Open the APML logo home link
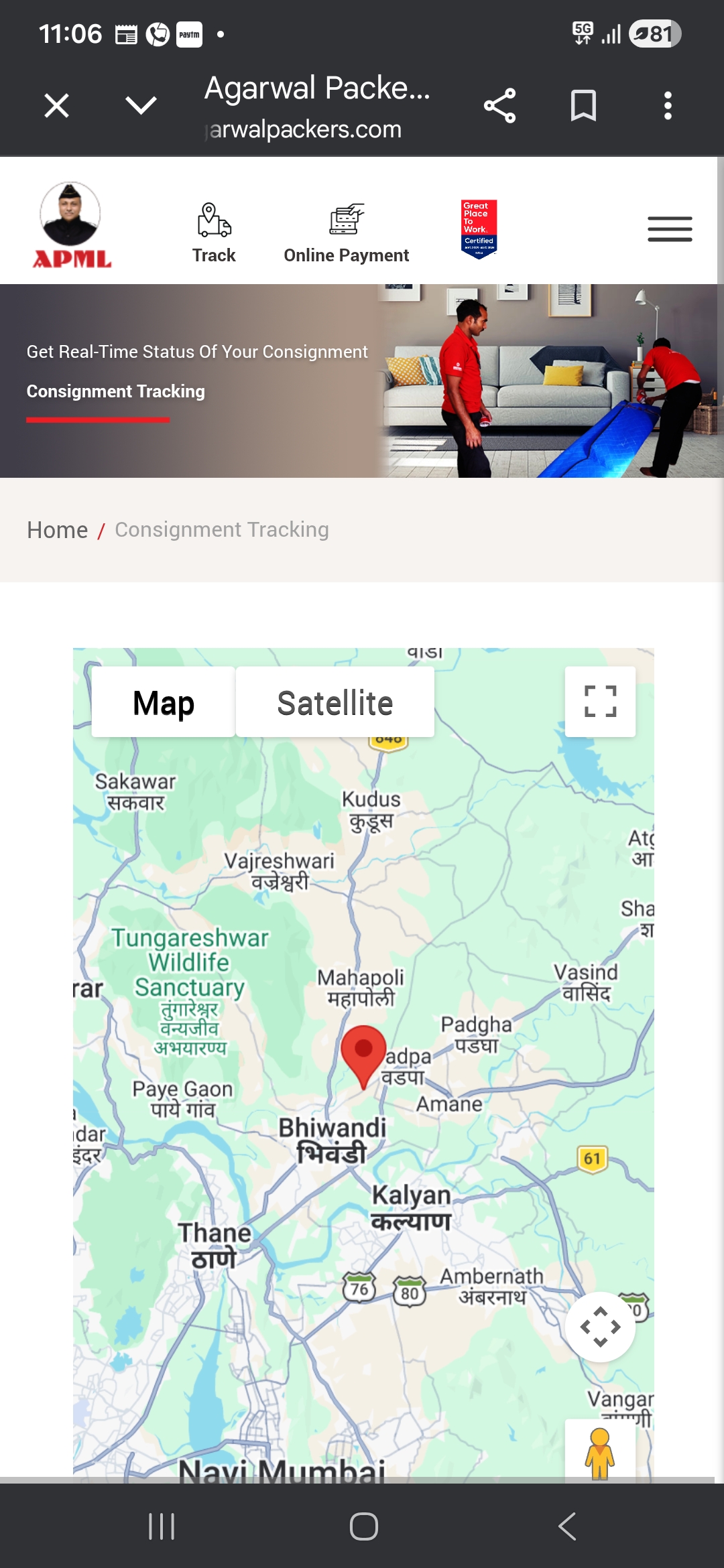This screenshot has height=1568, width=724. pyautogui.click(x=72, y=224)
